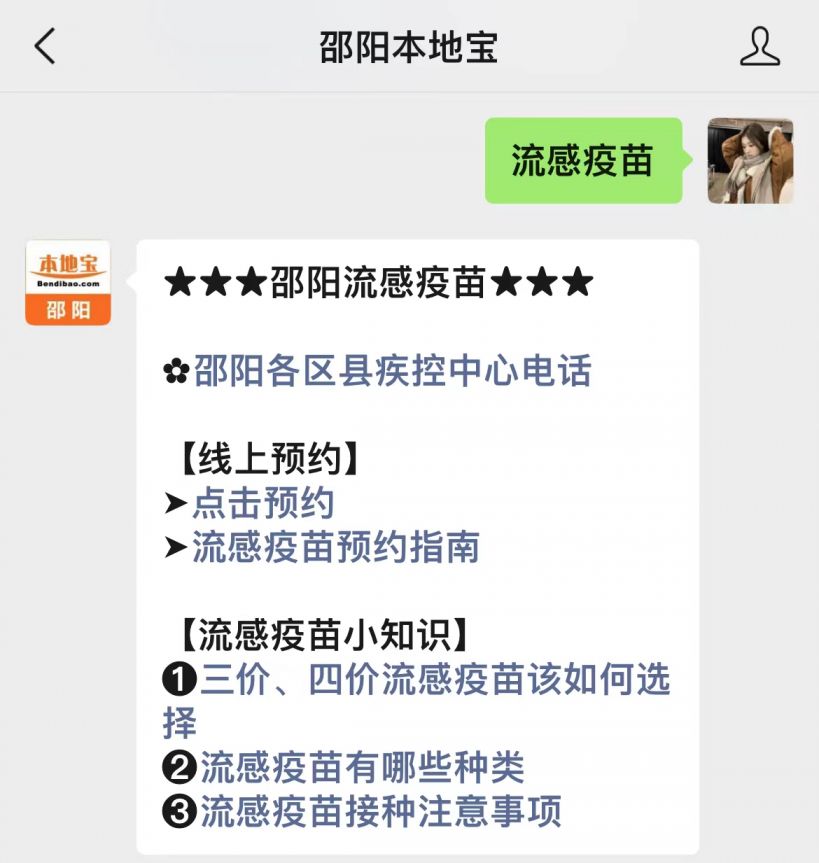819x863 pixels.
Task: Open 流感疫苗有哪些种类 link
Action: pos(362,767)
